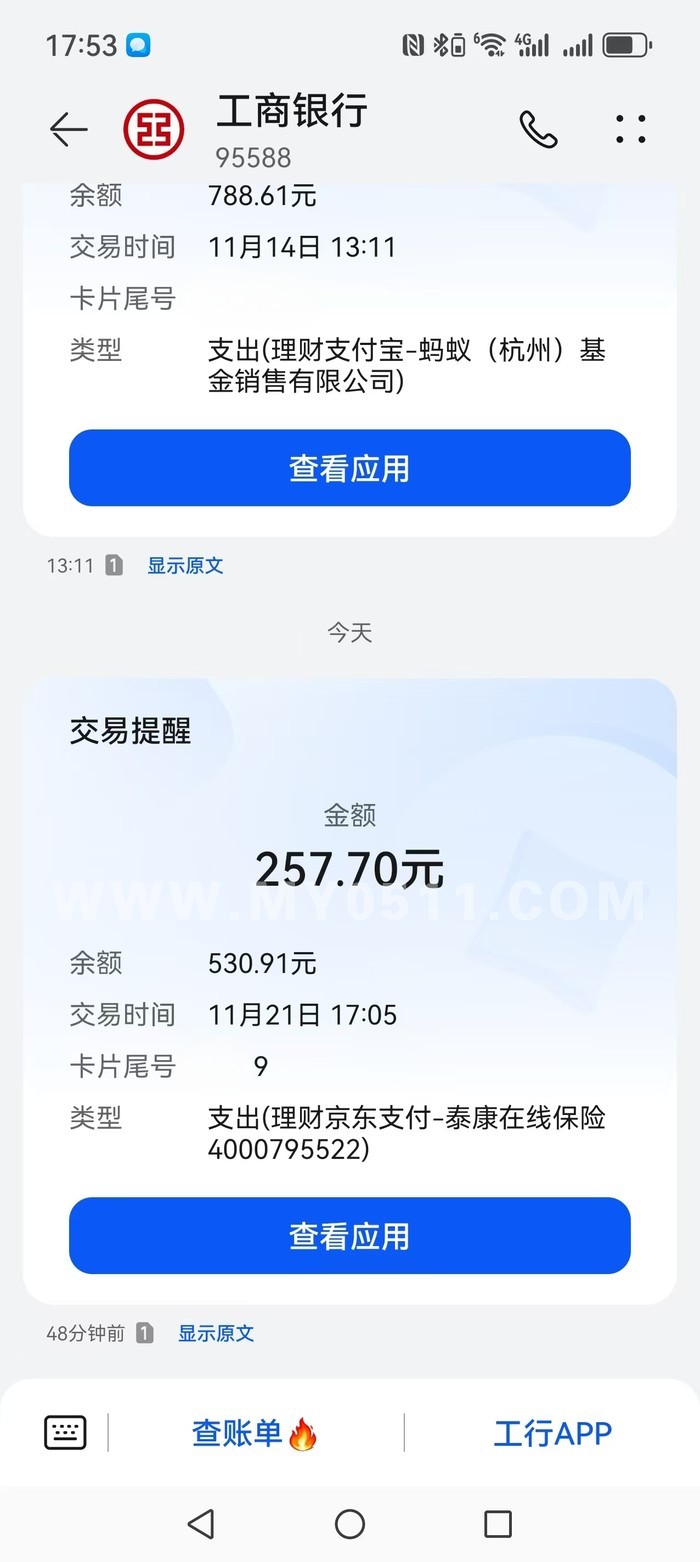The width and height of the screenshot is (700, 1562).
Task: Show original text of the 48分钟前 message
Action: tap(216, 1333)
